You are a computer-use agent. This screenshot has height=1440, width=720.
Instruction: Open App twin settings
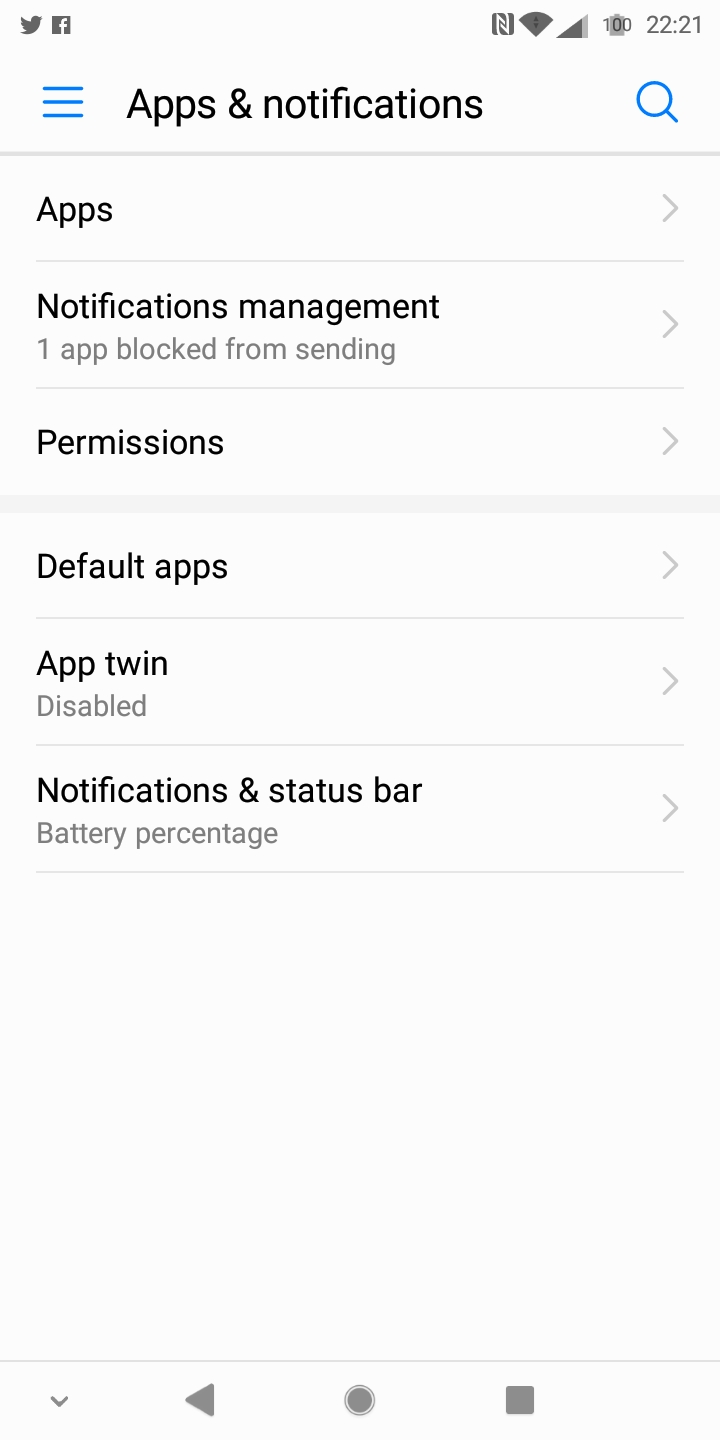point(360,683)
